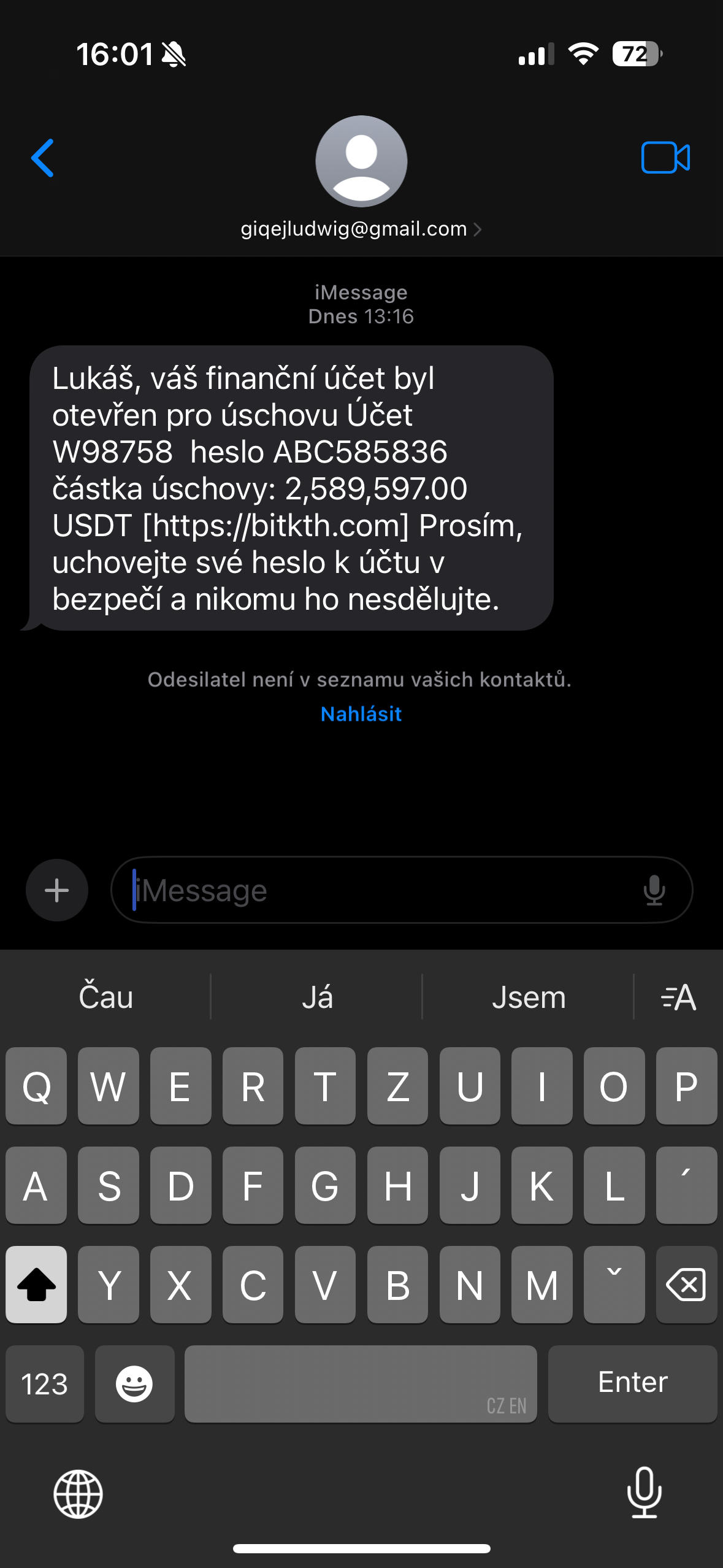Switch keyboard to numbers with 123

coord(44,1384)
